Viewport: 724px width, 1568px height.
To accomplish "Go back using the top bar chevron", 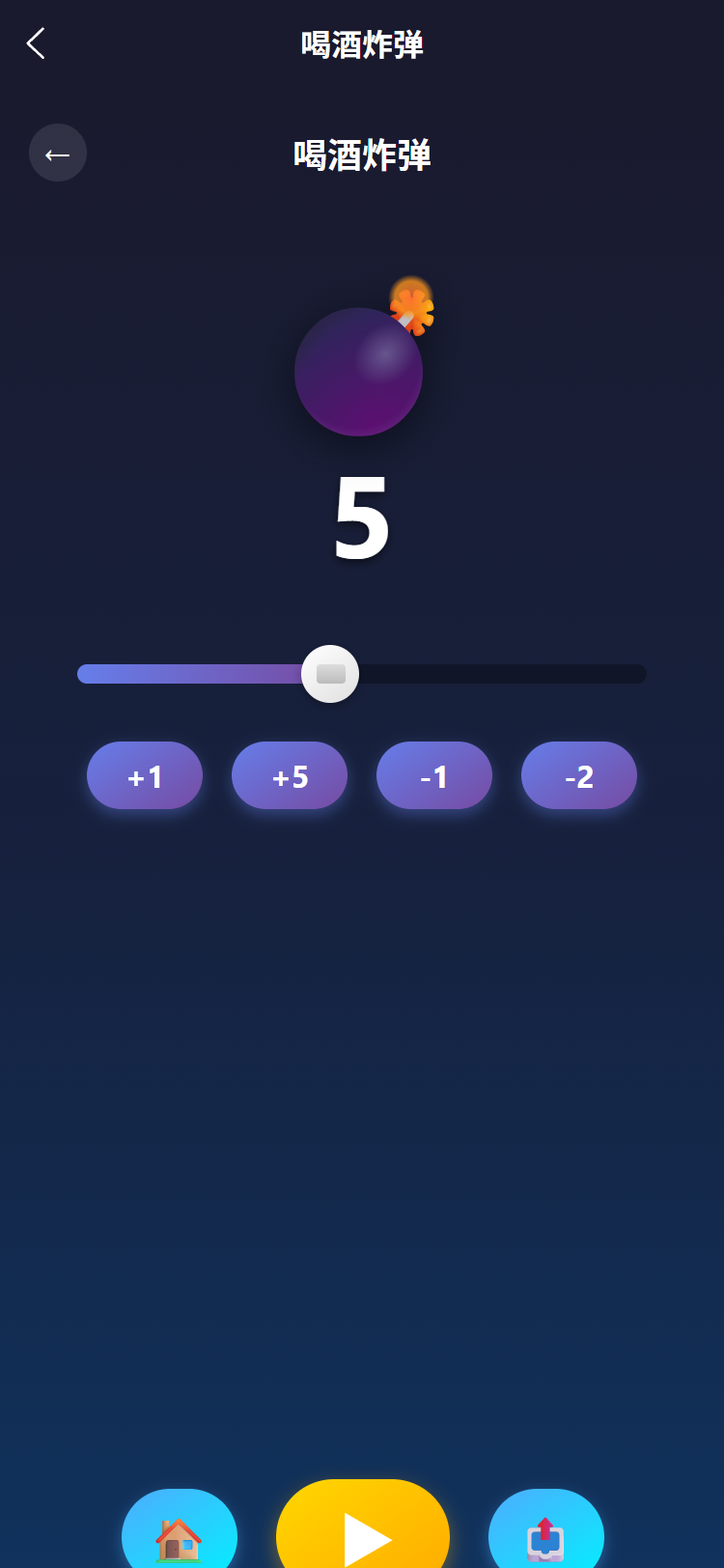I will pos(36,43).
